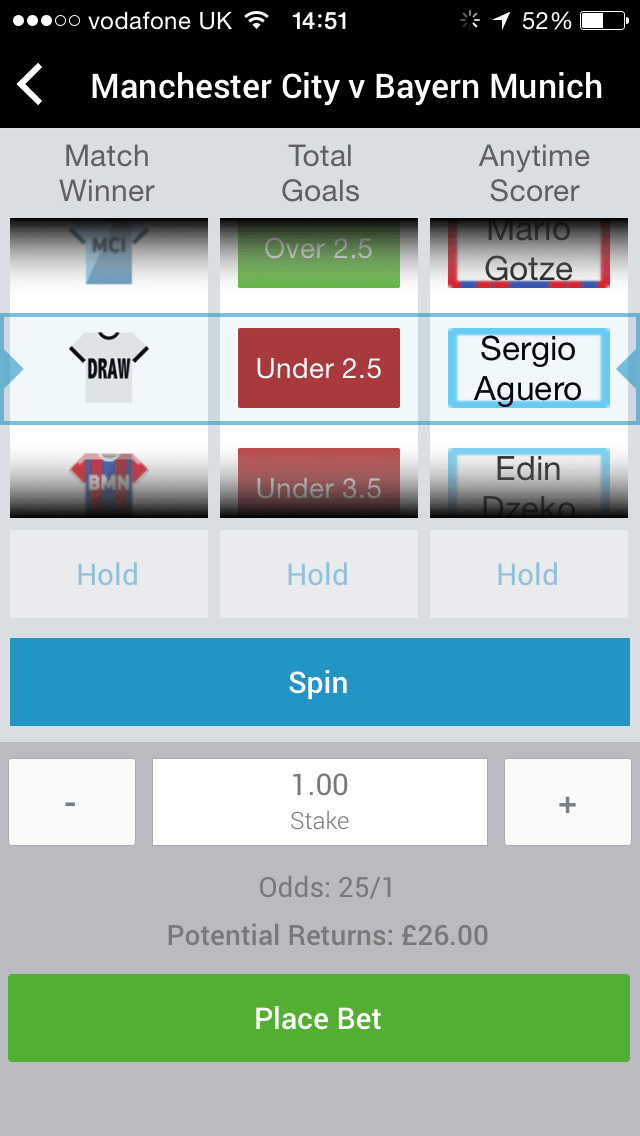Increase the stake with plus button
Screen dimensions: 640x1136
tap(567, 802)
